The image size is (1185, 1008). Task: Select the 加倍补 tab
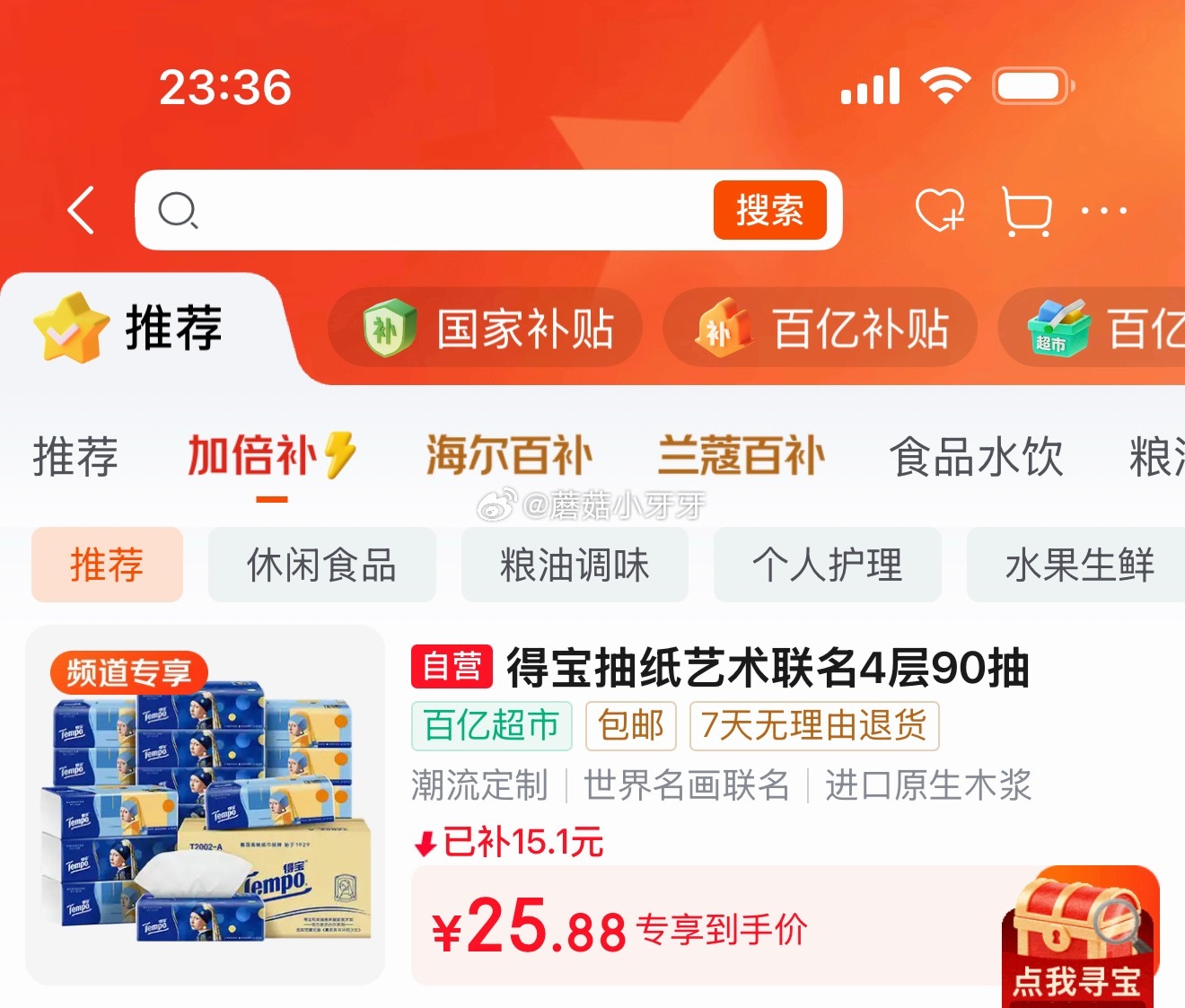pyautogui.click(x=270, y=455)
